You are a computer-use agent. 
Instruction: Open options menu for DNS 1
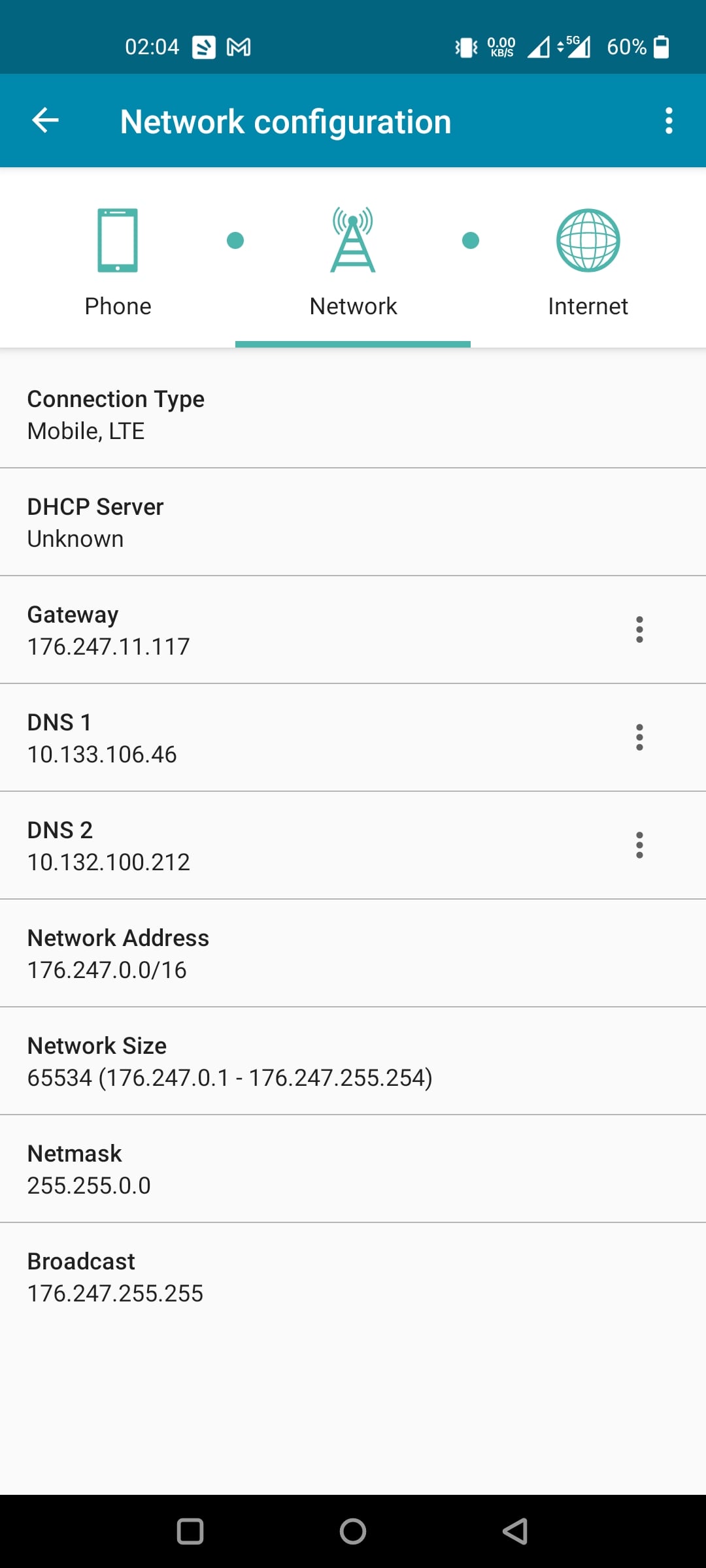(x=639, y=738)
